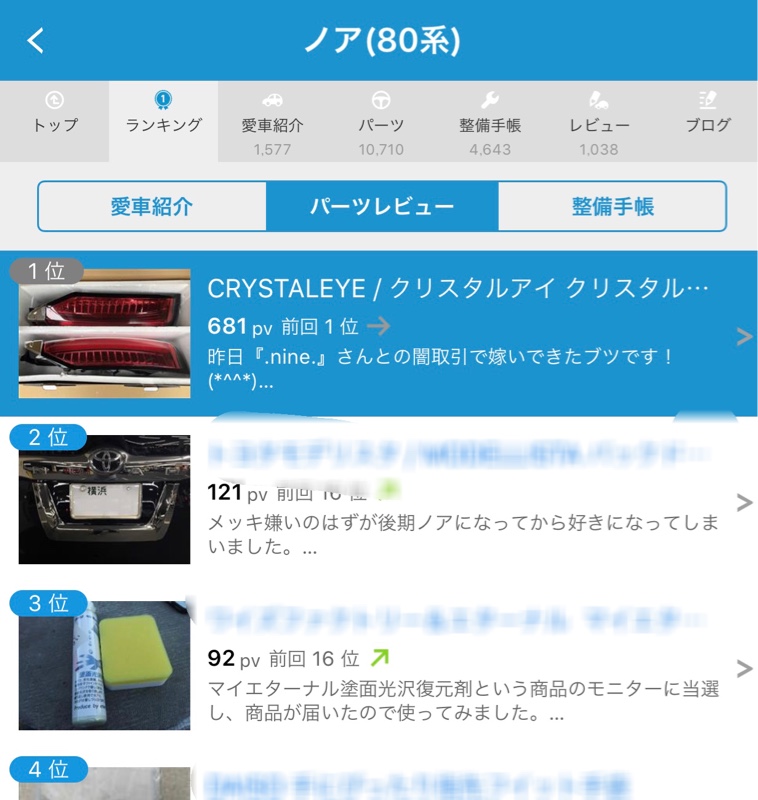Switch to the パーツ tab
The height and width of the screenshot is (800, 758).
(380, 123)
